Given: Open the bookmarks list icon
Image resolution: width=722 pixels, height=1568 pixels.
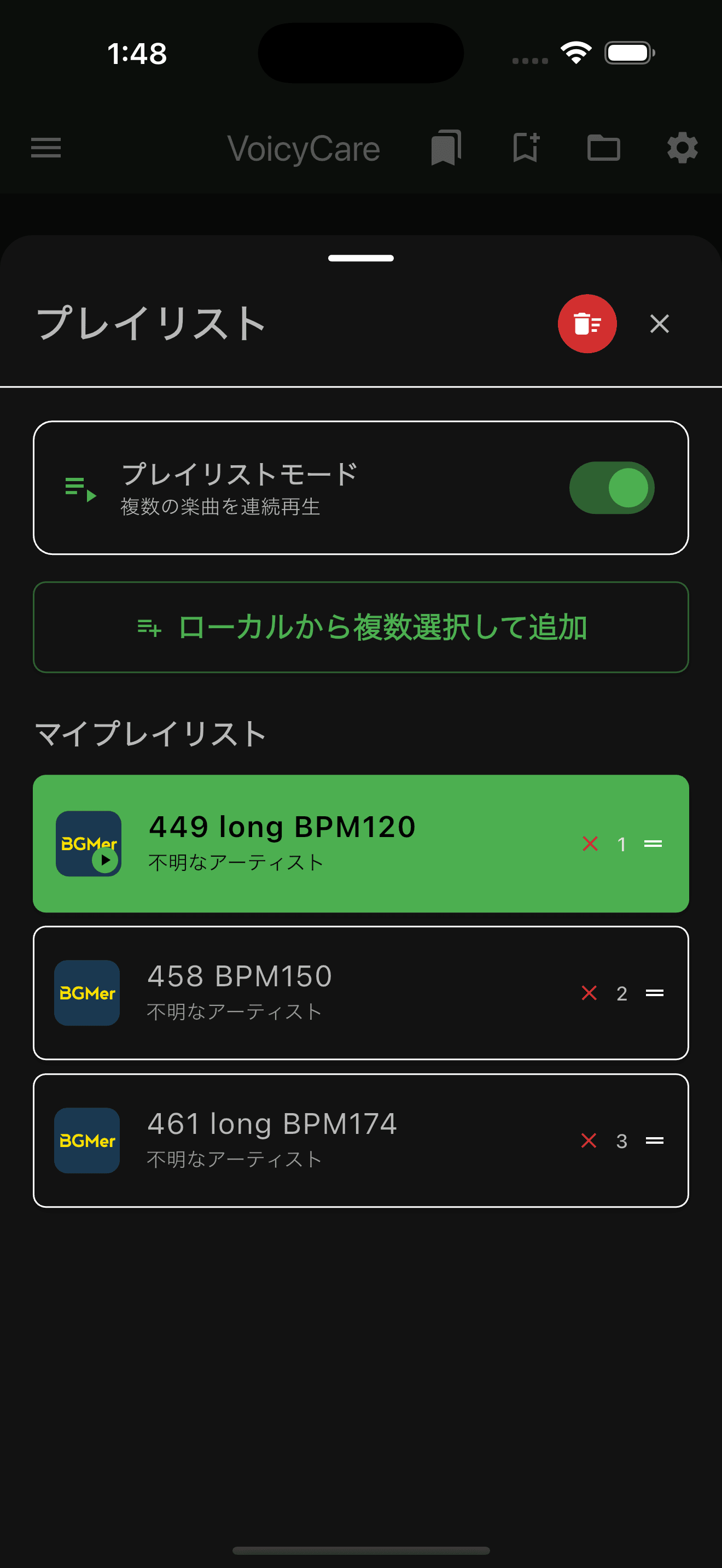Looking at the screenshot, I should pos(445,148).
